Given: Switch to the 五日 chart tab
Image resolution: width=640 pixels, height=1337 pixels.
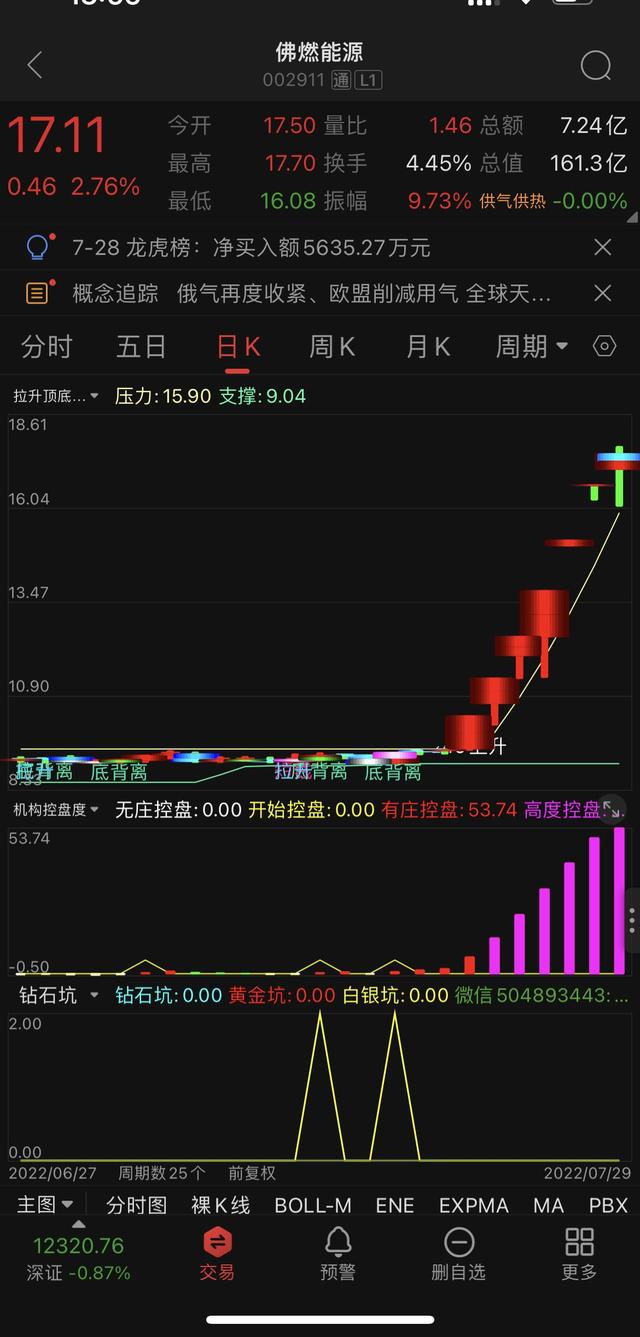Looking at the screenshot, I should click(141, 347).
